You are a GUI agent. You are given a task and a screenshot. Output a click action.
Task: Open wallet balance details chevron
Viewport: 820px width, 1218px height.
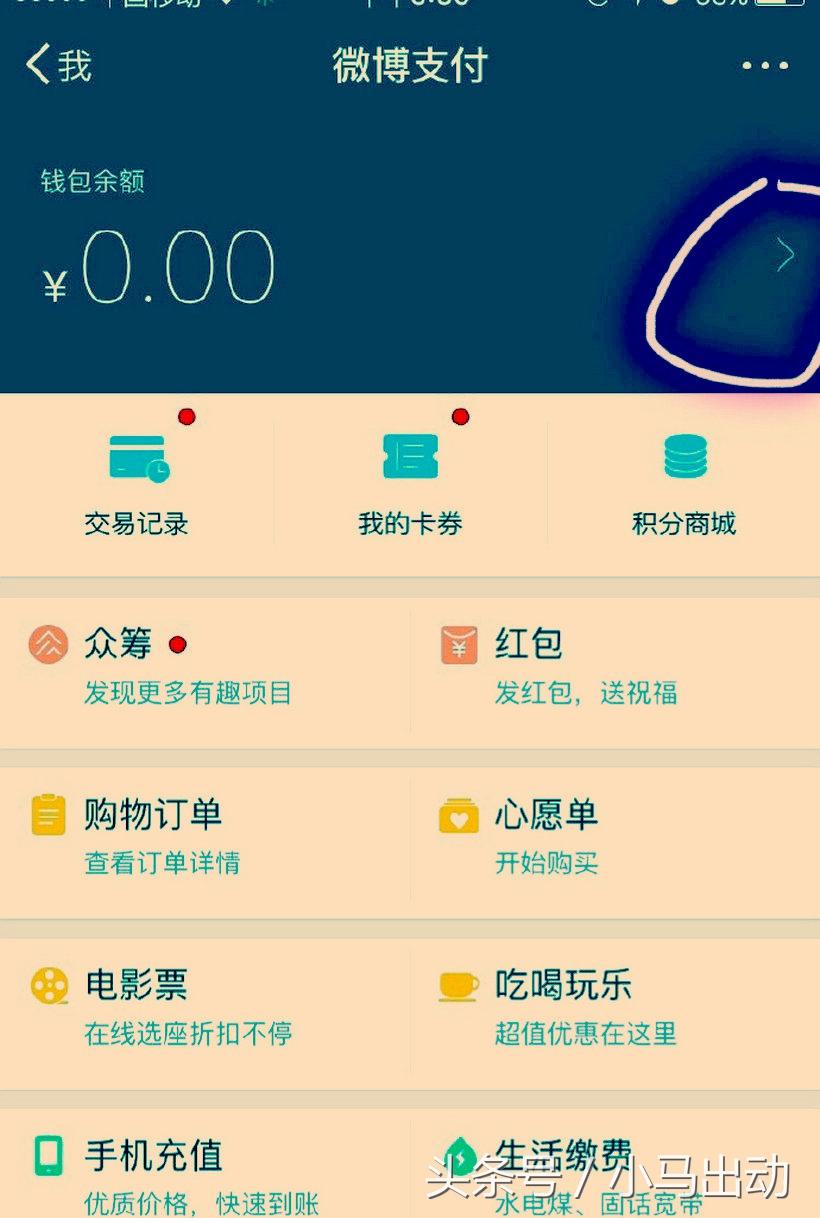point(785,256)
